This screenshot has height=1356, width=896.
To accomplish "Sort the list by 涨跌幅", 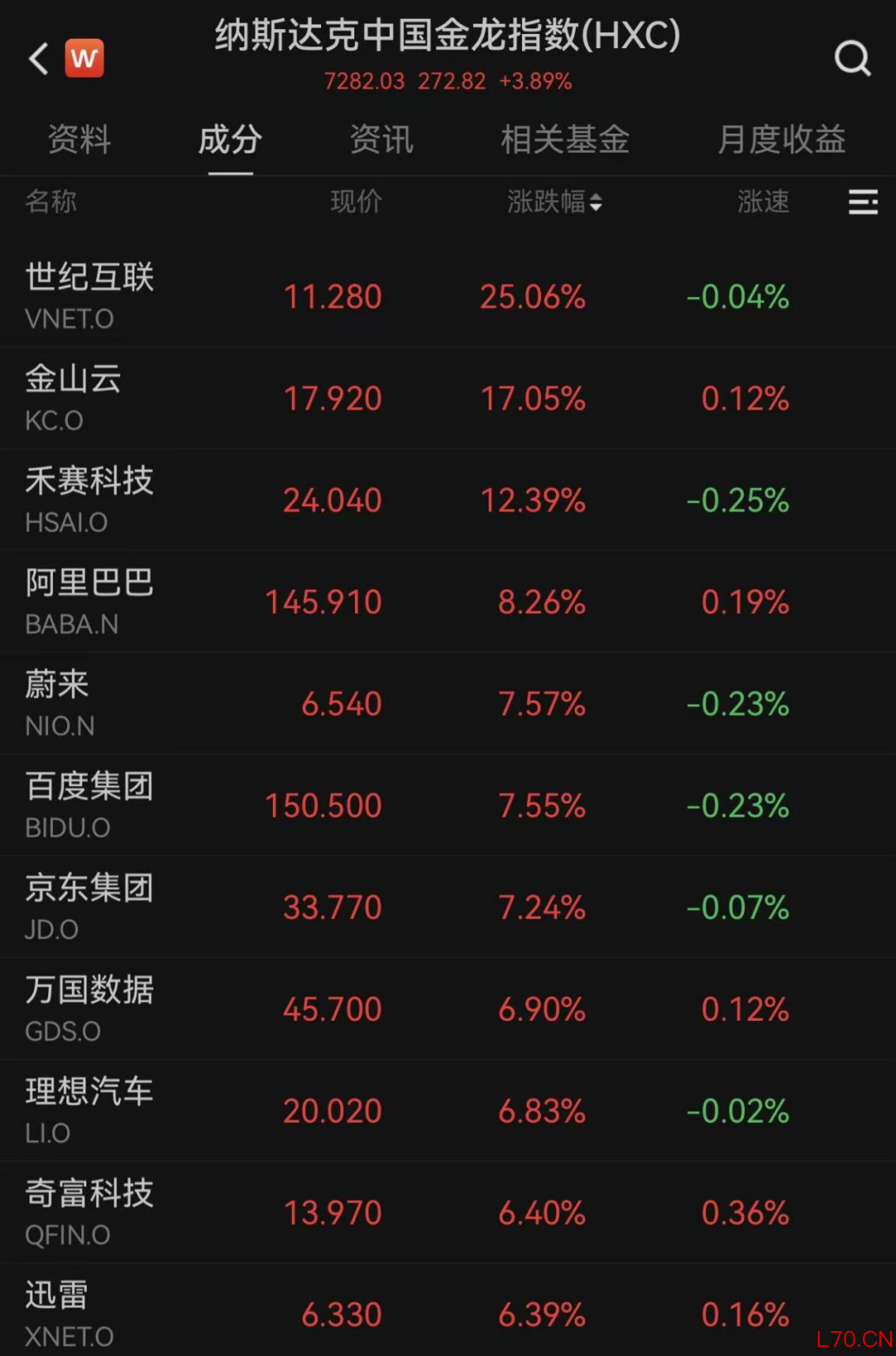I will (554, 202).
